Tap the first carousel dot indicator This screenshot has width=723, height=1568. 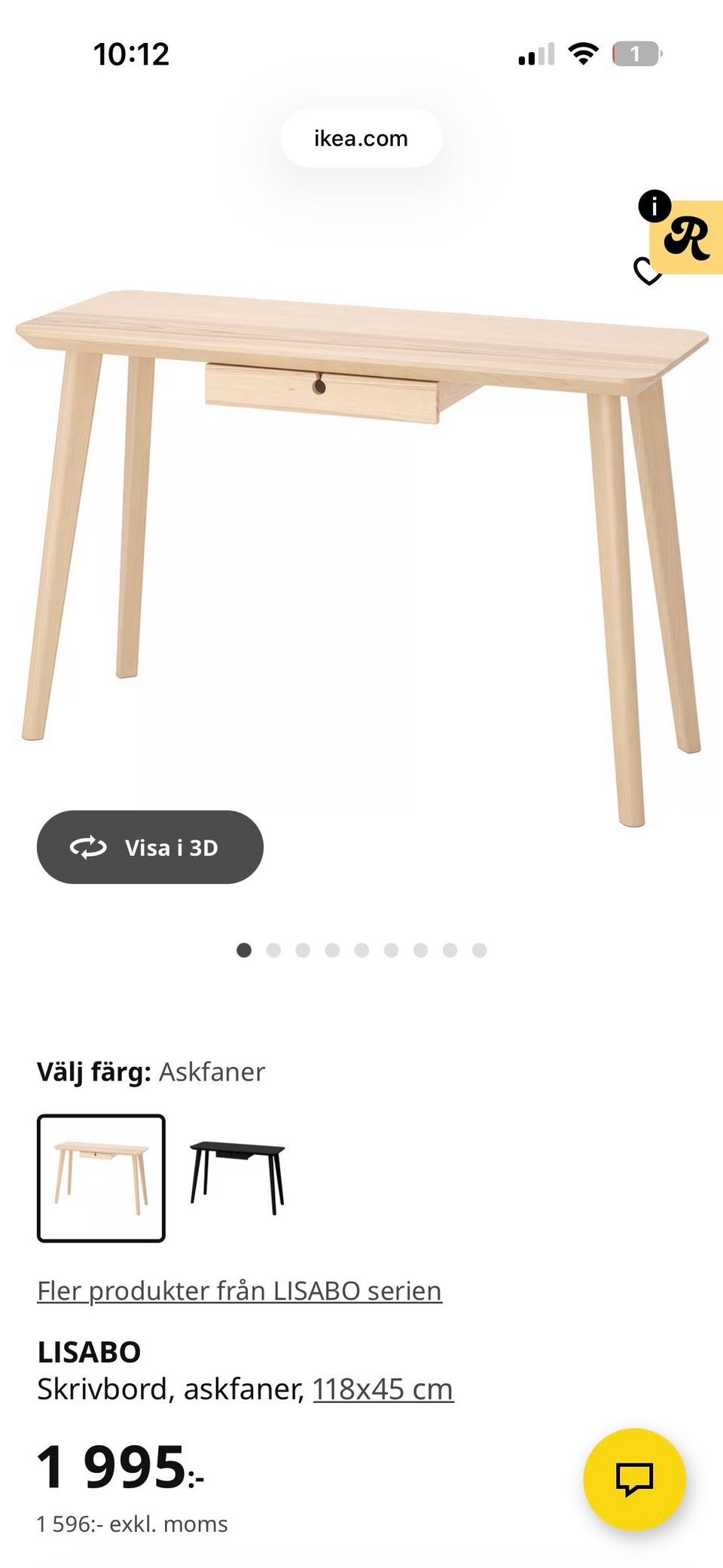coord(244,950)
